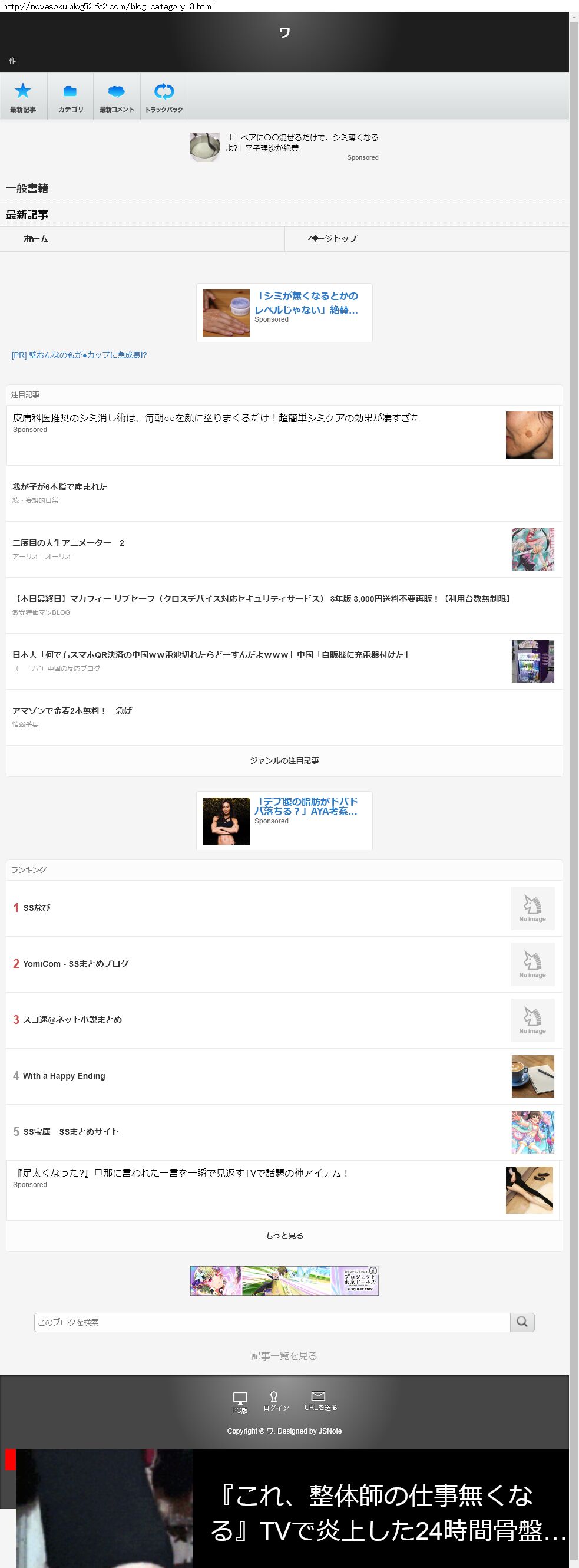Viewport: 579px width, 1568px height.
Task: Open ログイン in footer
Action: click(x=276, y=1401)
